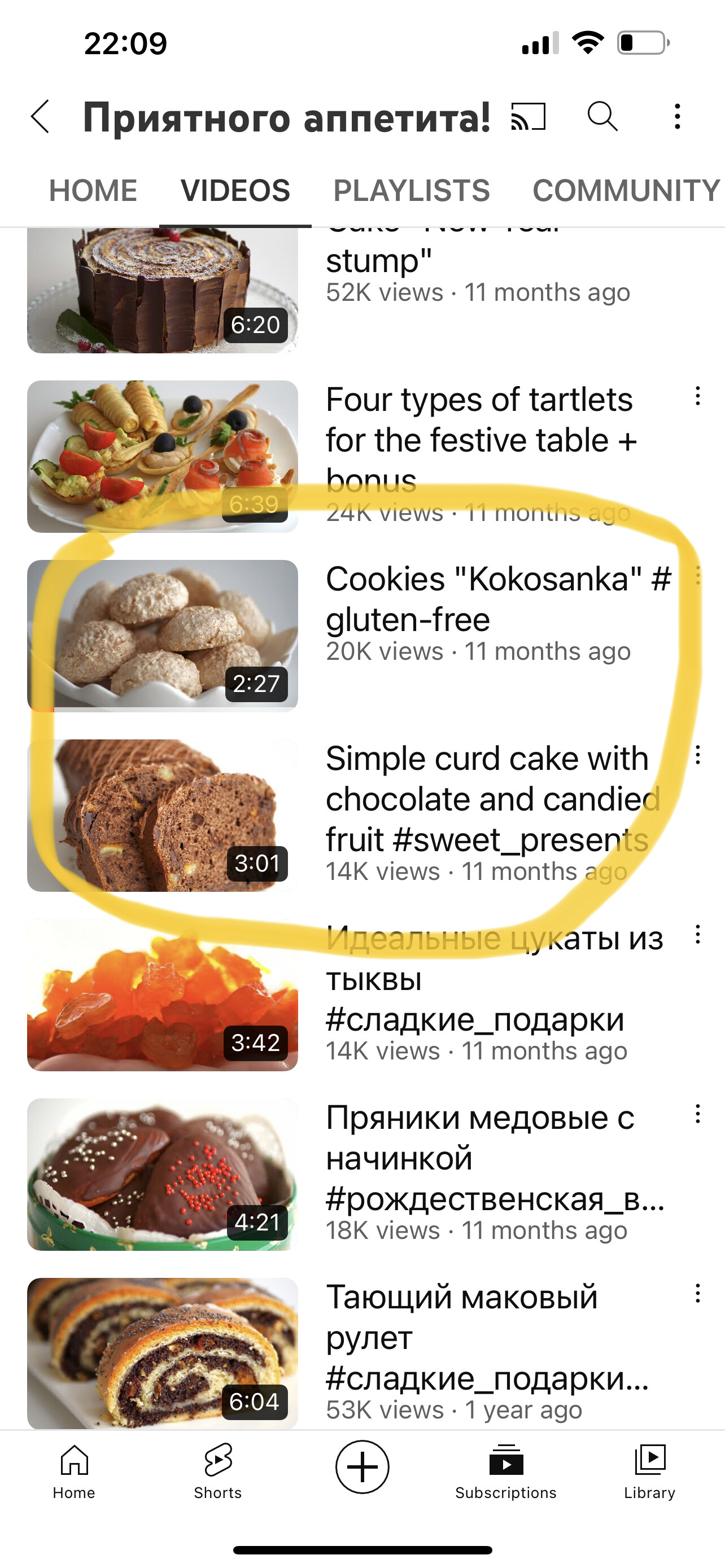
Task: Play the Simple curd cake video
Action: [x=163, y=815]
